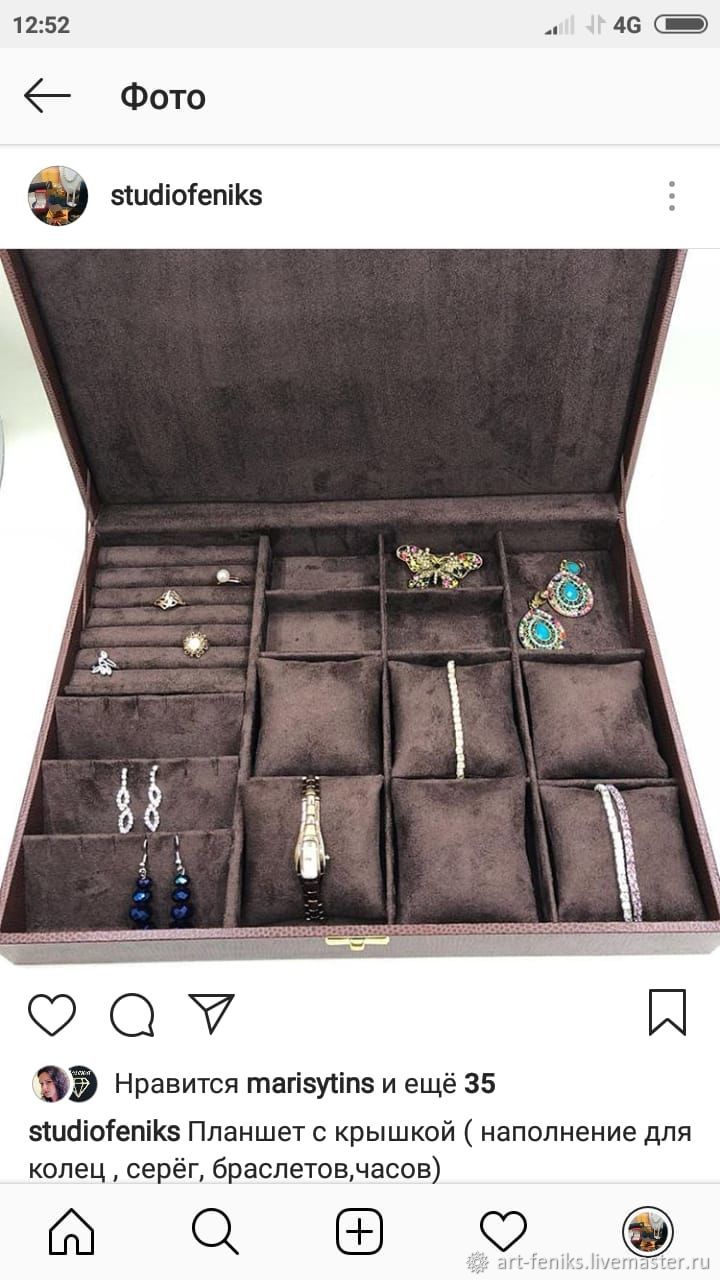Create a new post with the plus tab
Image resolution: width=720 pixels, height=1280 pixels.
359,1230
